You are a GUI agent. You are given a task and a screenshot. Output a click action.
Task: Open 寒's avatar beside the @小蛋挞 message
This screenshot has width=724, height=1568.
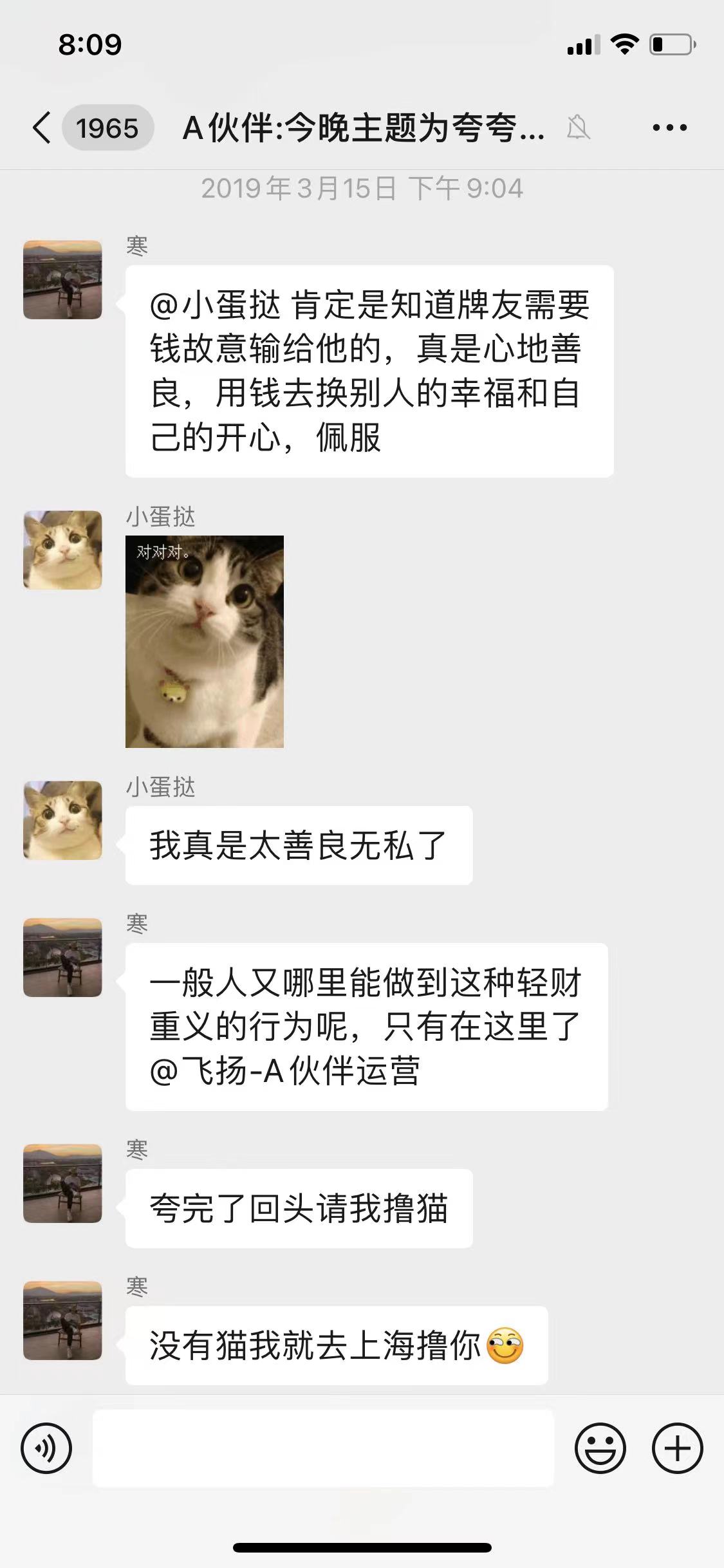62,280
